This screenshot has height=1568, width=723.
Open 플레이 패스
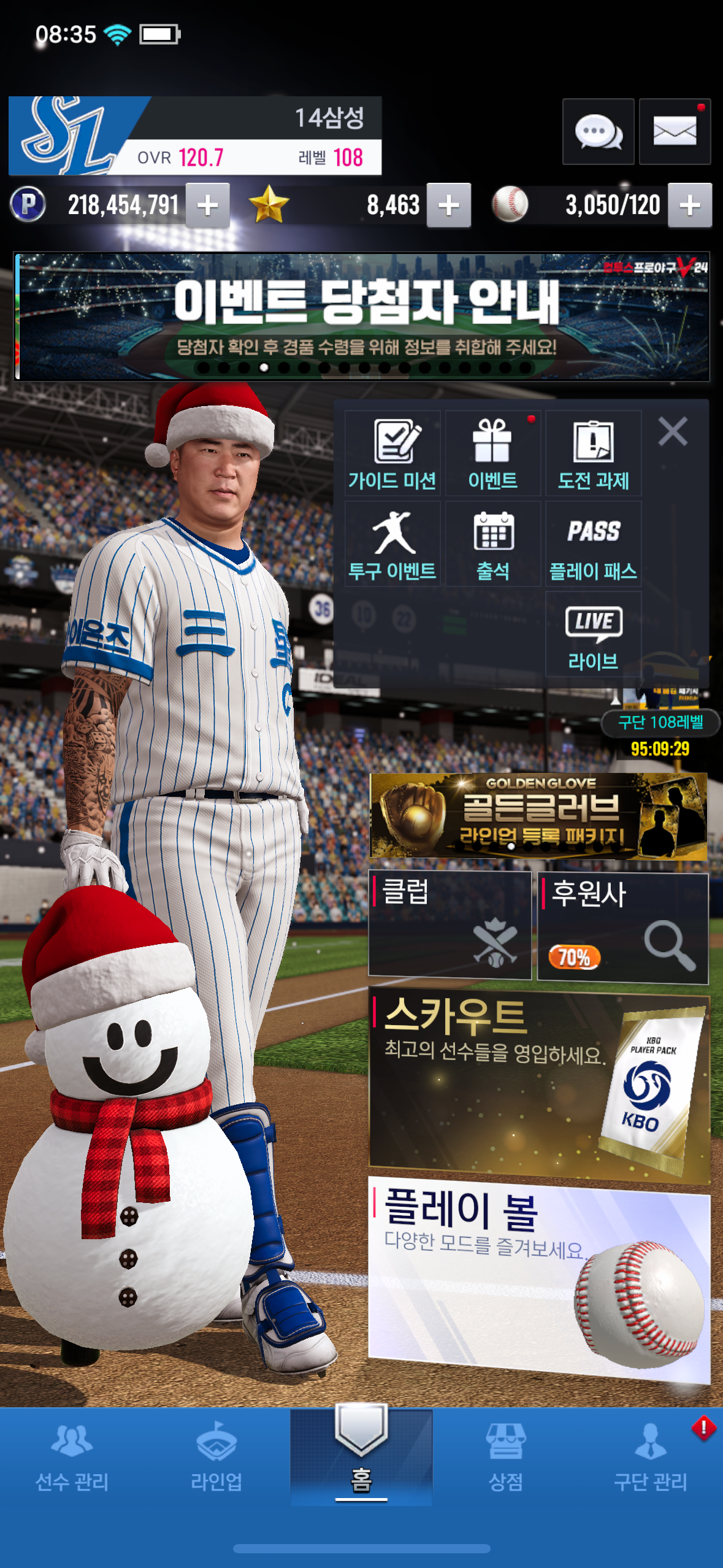[593, 544]
